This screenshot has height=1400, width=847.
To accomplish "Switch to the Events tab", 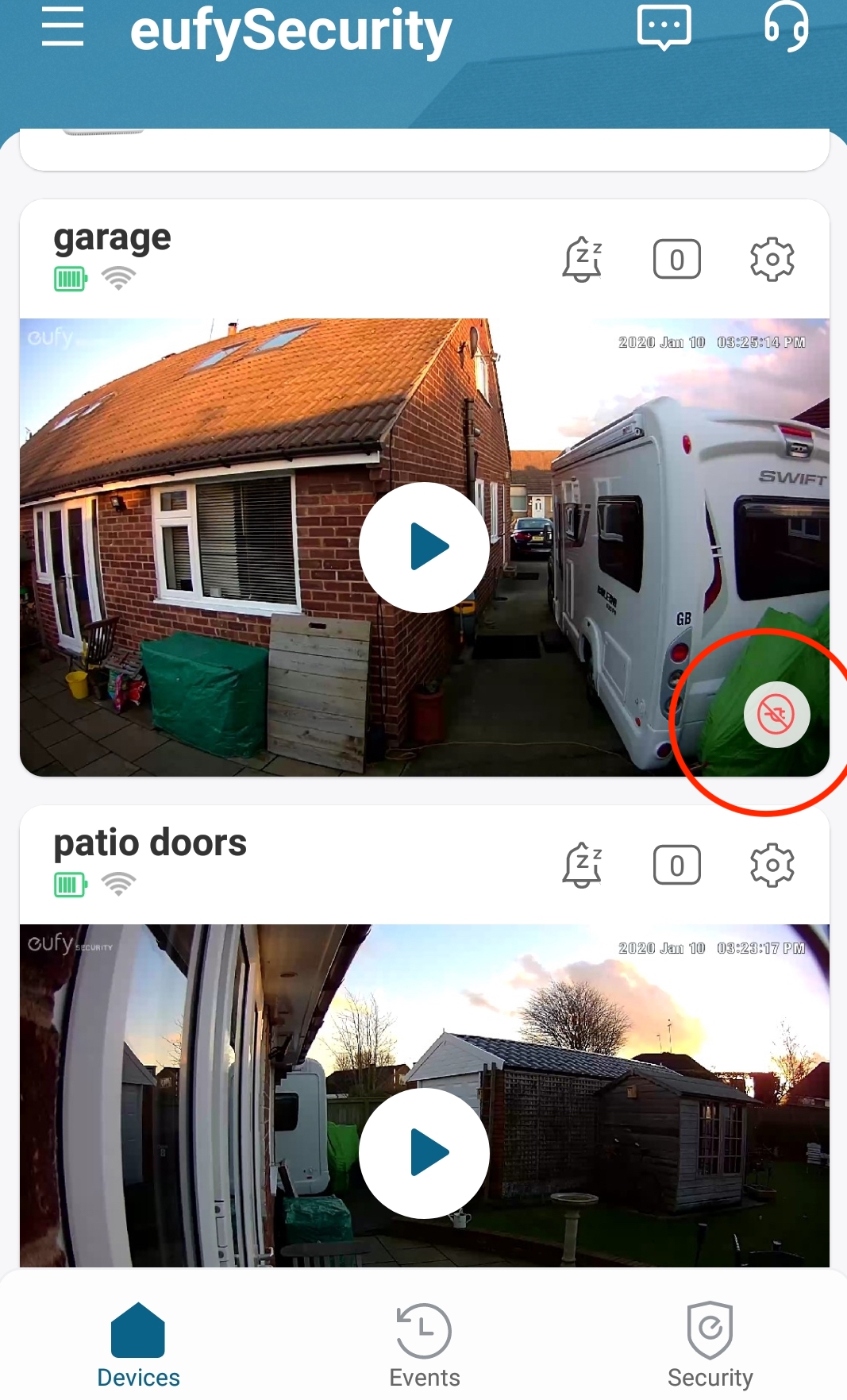I will tap(424, 1344).
